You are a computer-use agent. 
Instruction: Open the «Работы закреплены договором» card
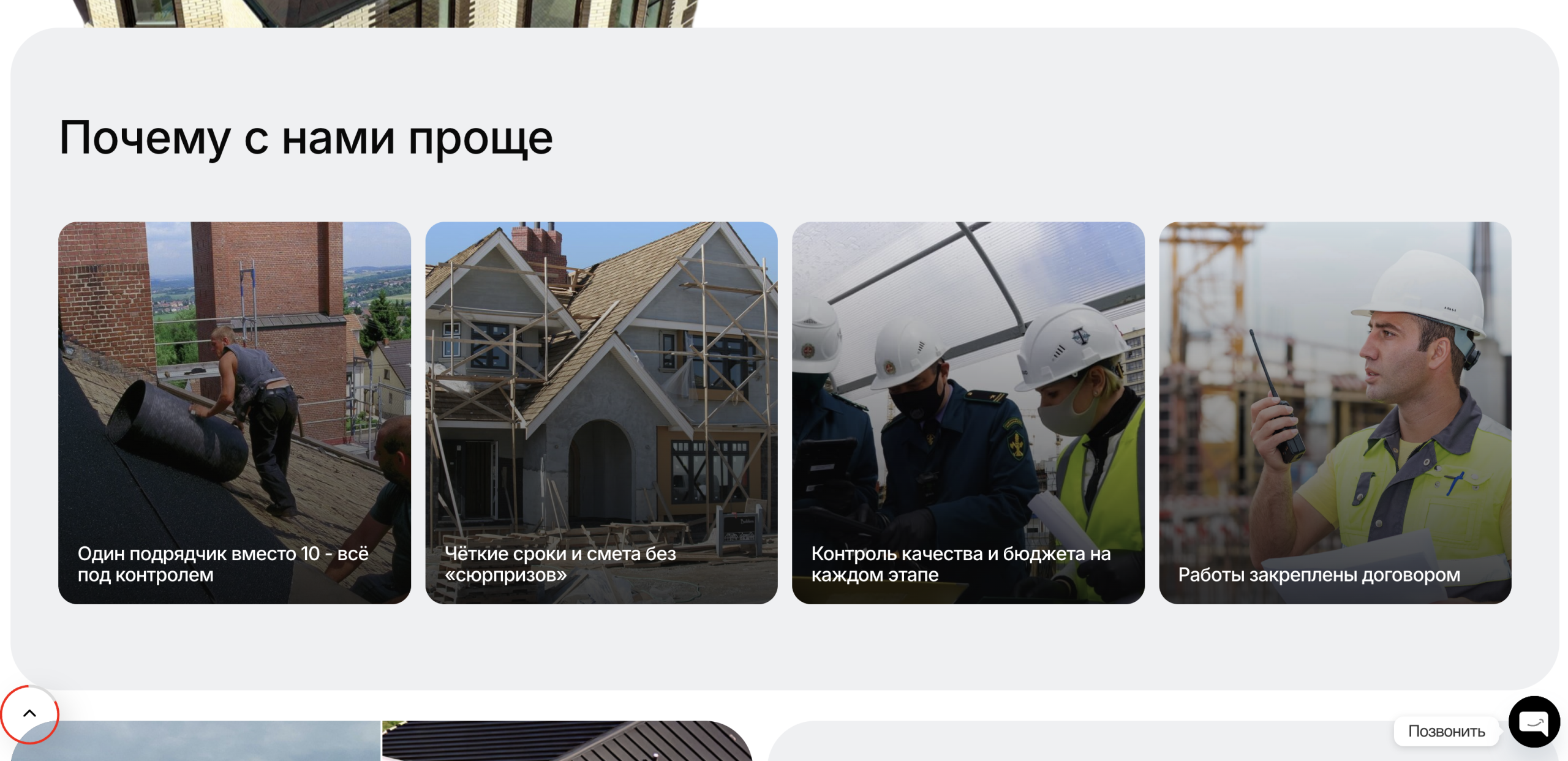point(1335,413)
